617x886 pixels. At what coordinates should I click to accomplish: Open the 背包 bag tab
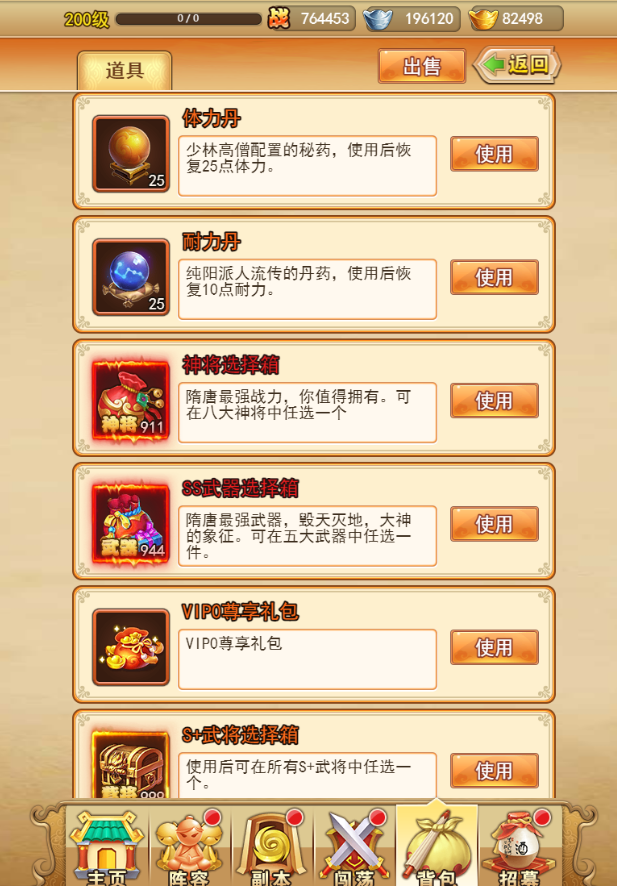tap(436, 848)
